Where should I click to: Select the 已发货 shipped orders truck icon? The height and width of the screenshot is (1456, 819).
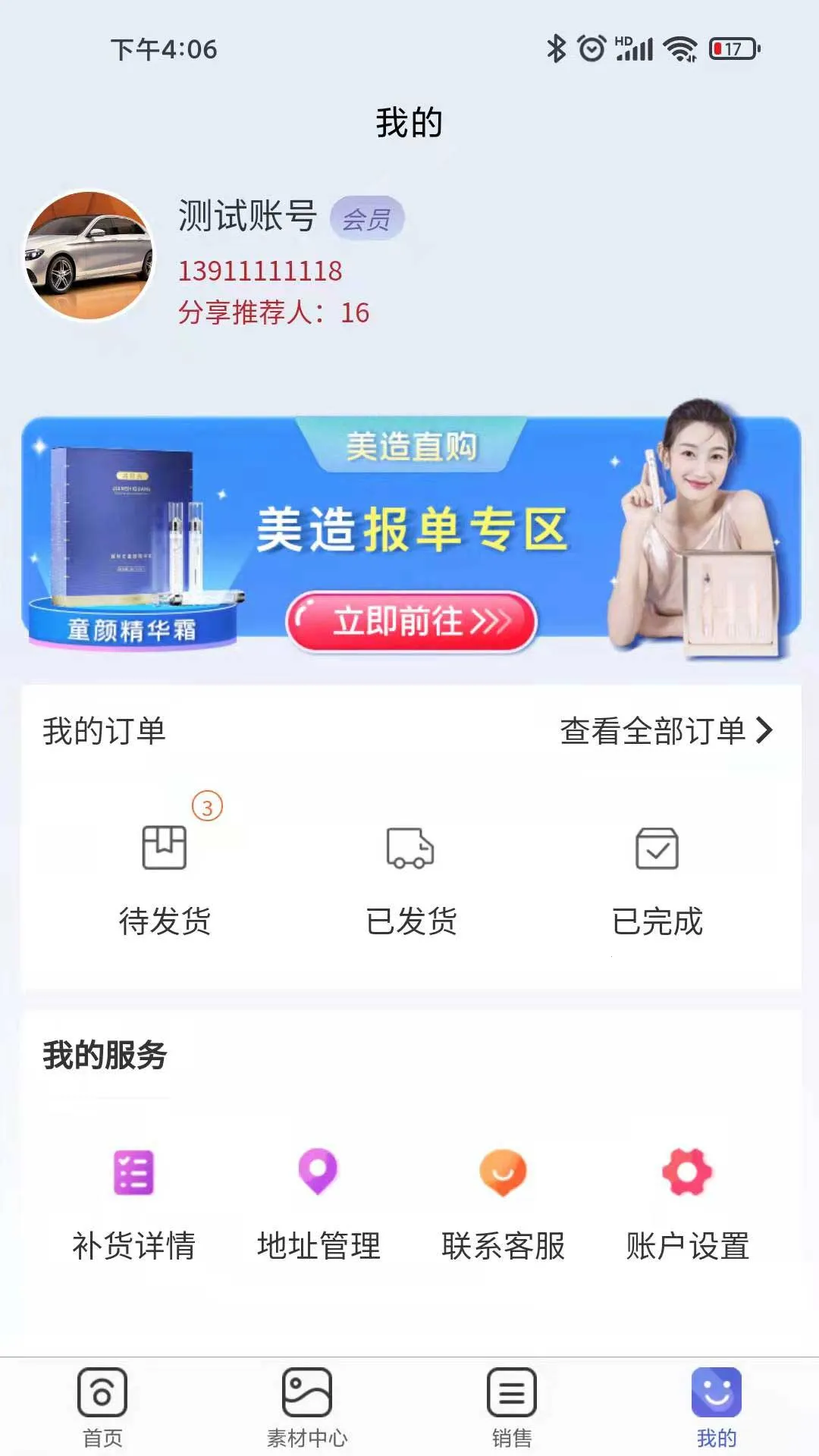click(x=409, y=851)
